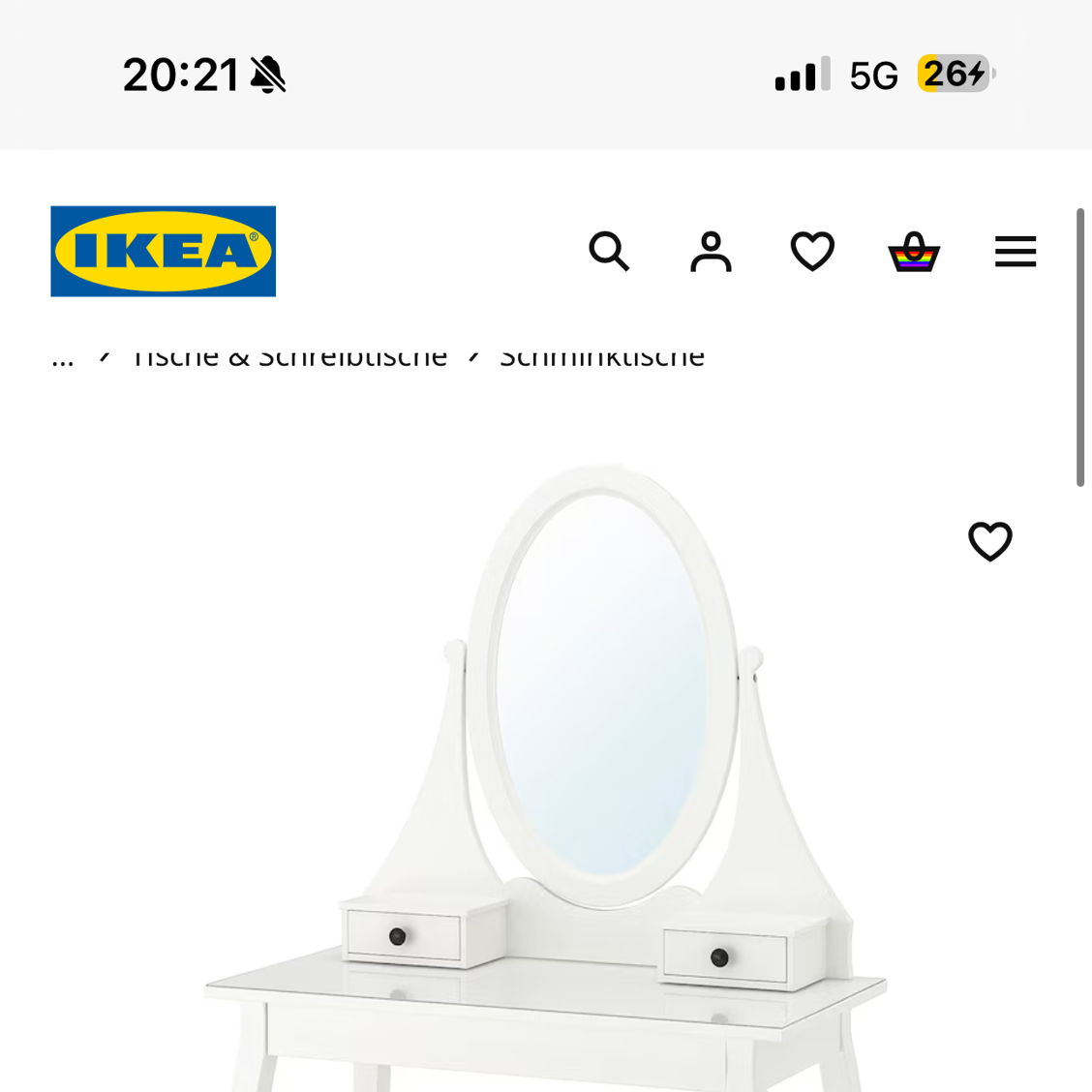Image resolution: width=1092 pixels, height=1092 pixels.
Task: Open the wishlist from the header
Action: click(812, 252)
